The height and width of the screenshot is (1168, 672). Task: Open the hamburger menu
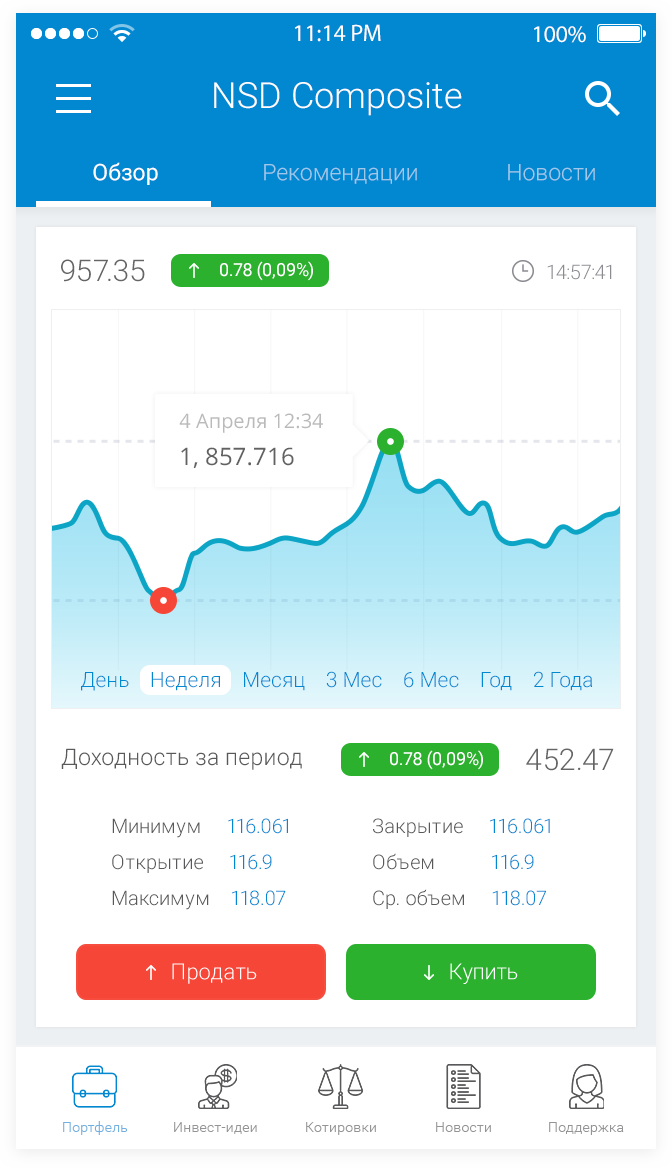[73, 98]
